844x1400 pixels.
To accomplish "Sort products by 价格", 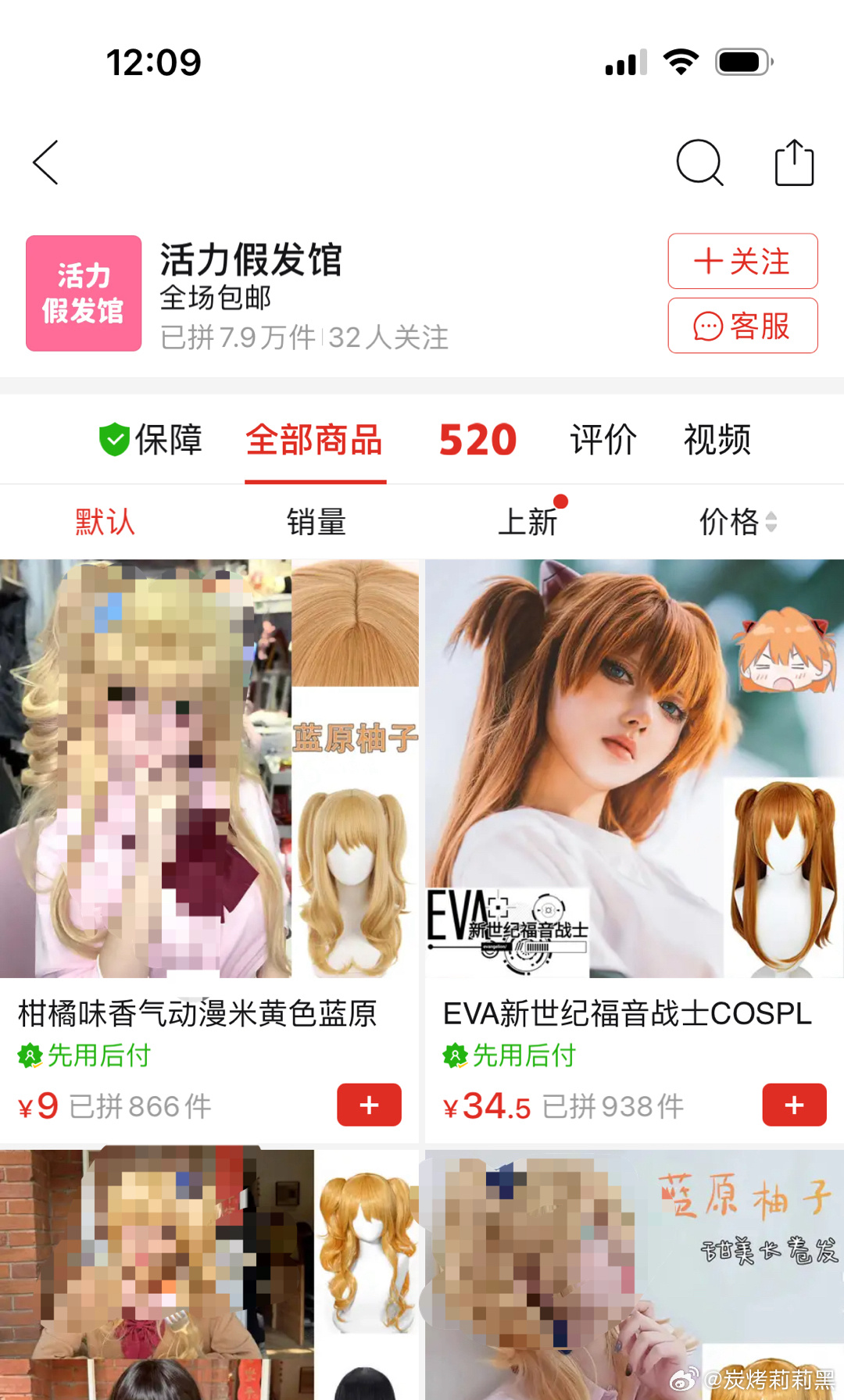I will [x=737, y=522].
